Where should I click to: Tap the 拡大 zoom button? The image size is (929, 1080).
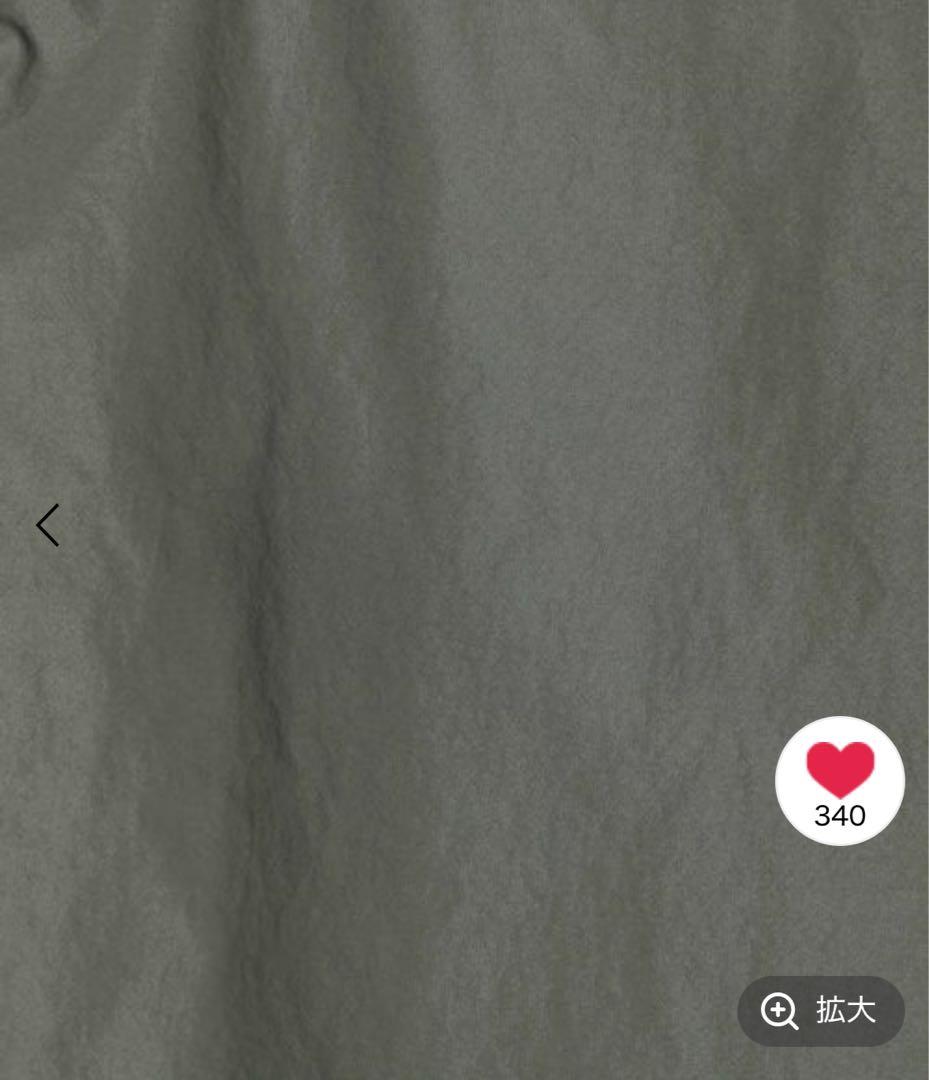pyautogui.click(x=821, y=1011)
